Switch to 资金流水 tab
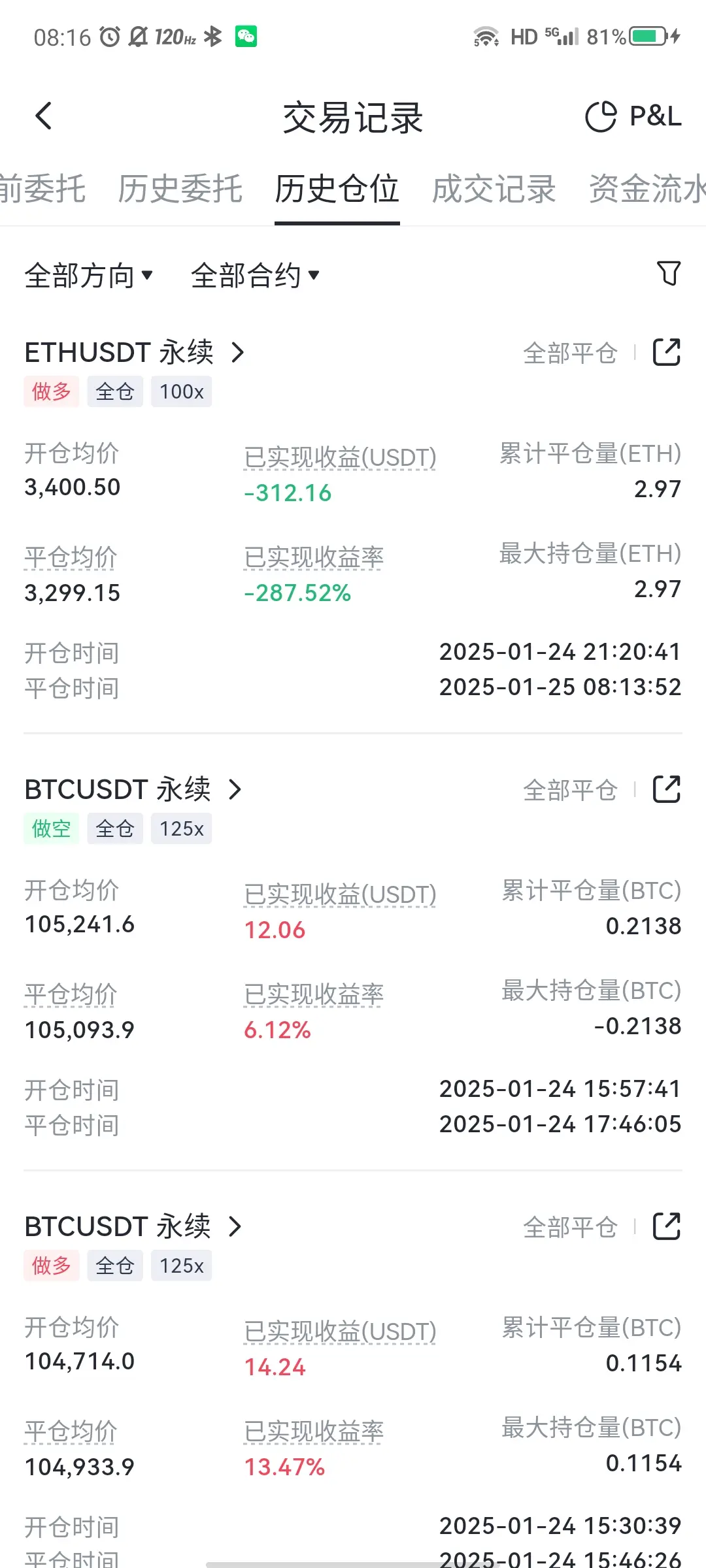The image size is (706, 1568). tap(647, 189)
